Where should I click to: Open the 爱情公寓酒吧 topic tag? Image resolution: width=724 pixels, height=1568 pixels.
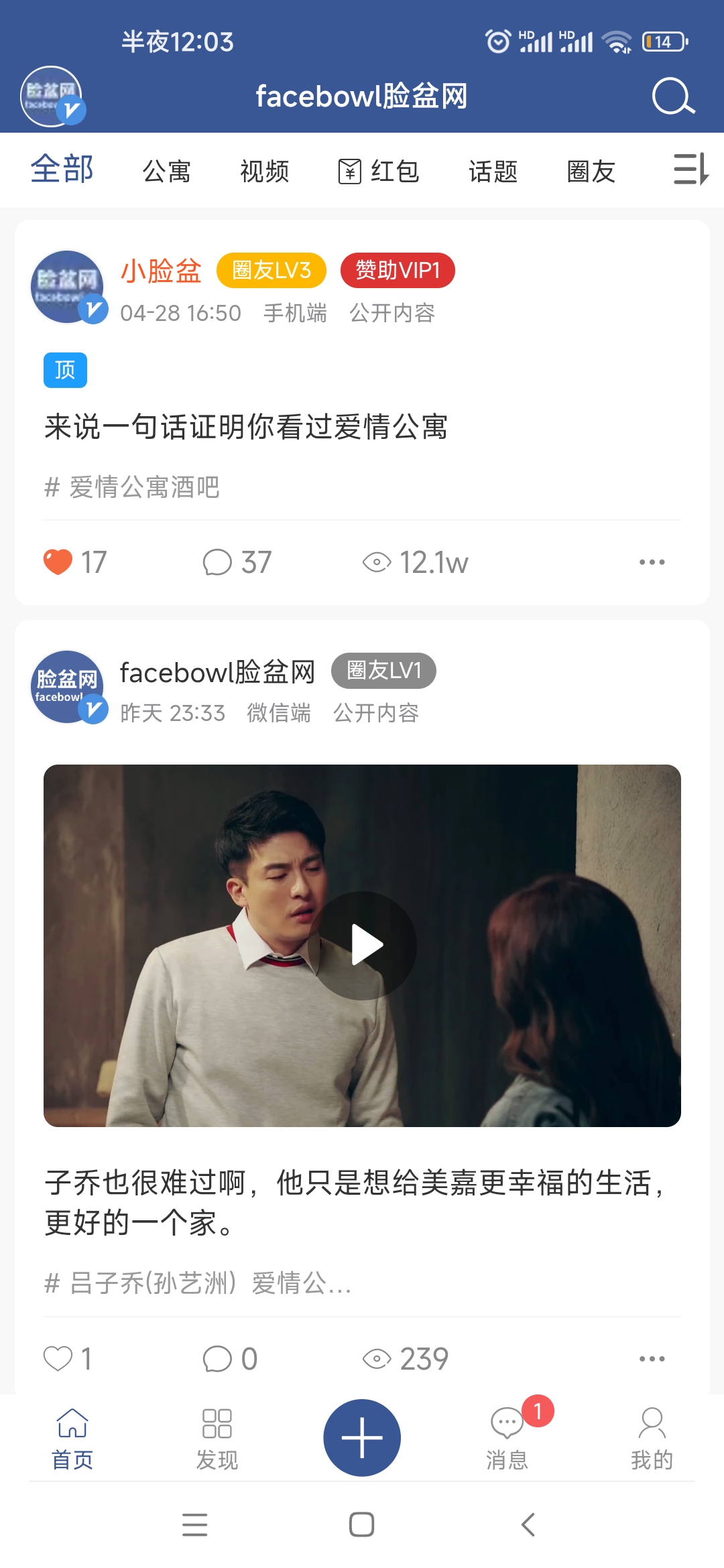[x=133, y=487]
